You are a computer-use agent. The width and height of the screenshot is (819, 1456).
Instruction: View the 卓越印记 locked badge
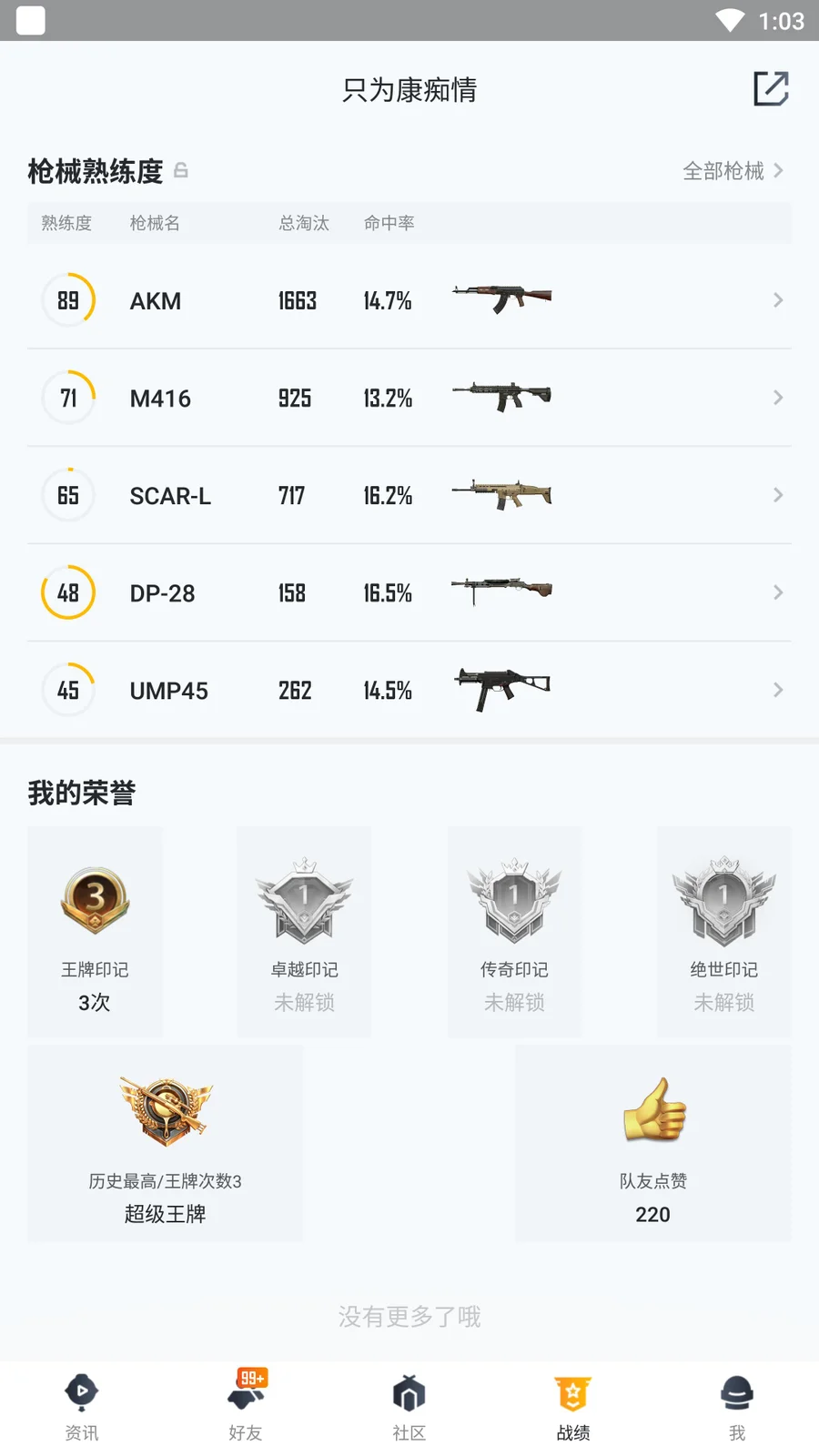304,931
